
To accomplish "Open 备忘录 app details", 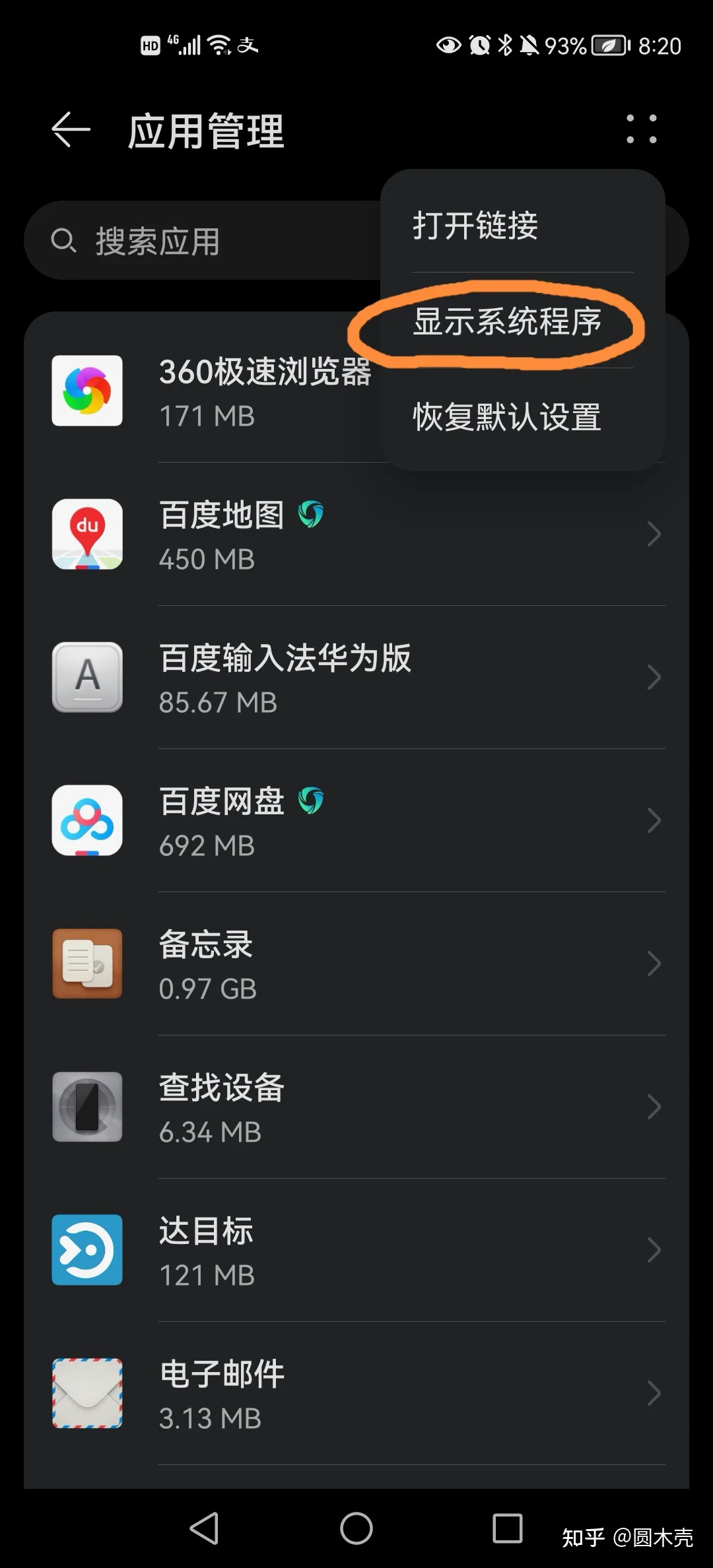I will [x=356, y=964].
